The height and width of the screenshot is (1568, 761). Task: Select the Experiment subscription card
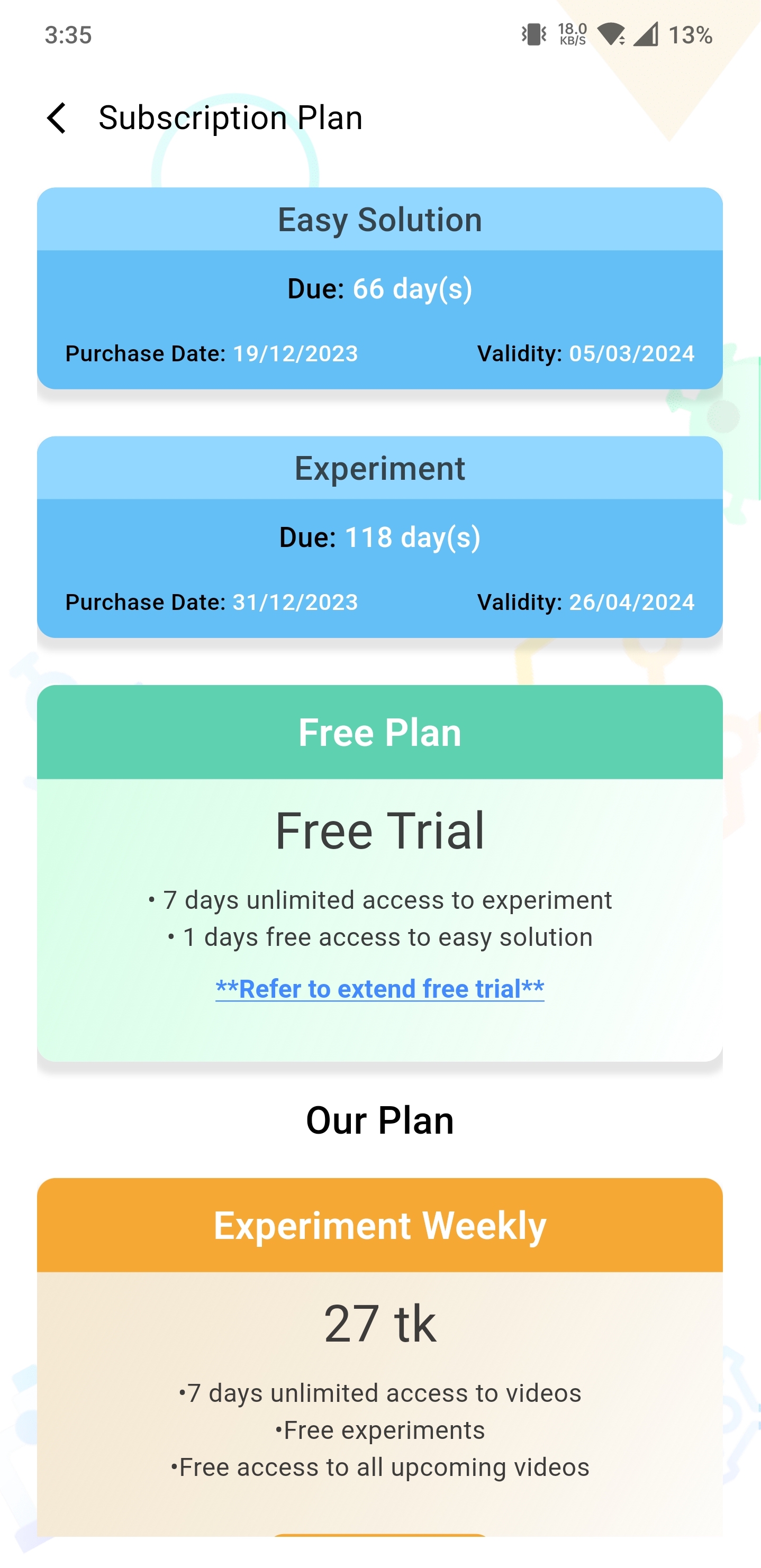coord(380,537)
